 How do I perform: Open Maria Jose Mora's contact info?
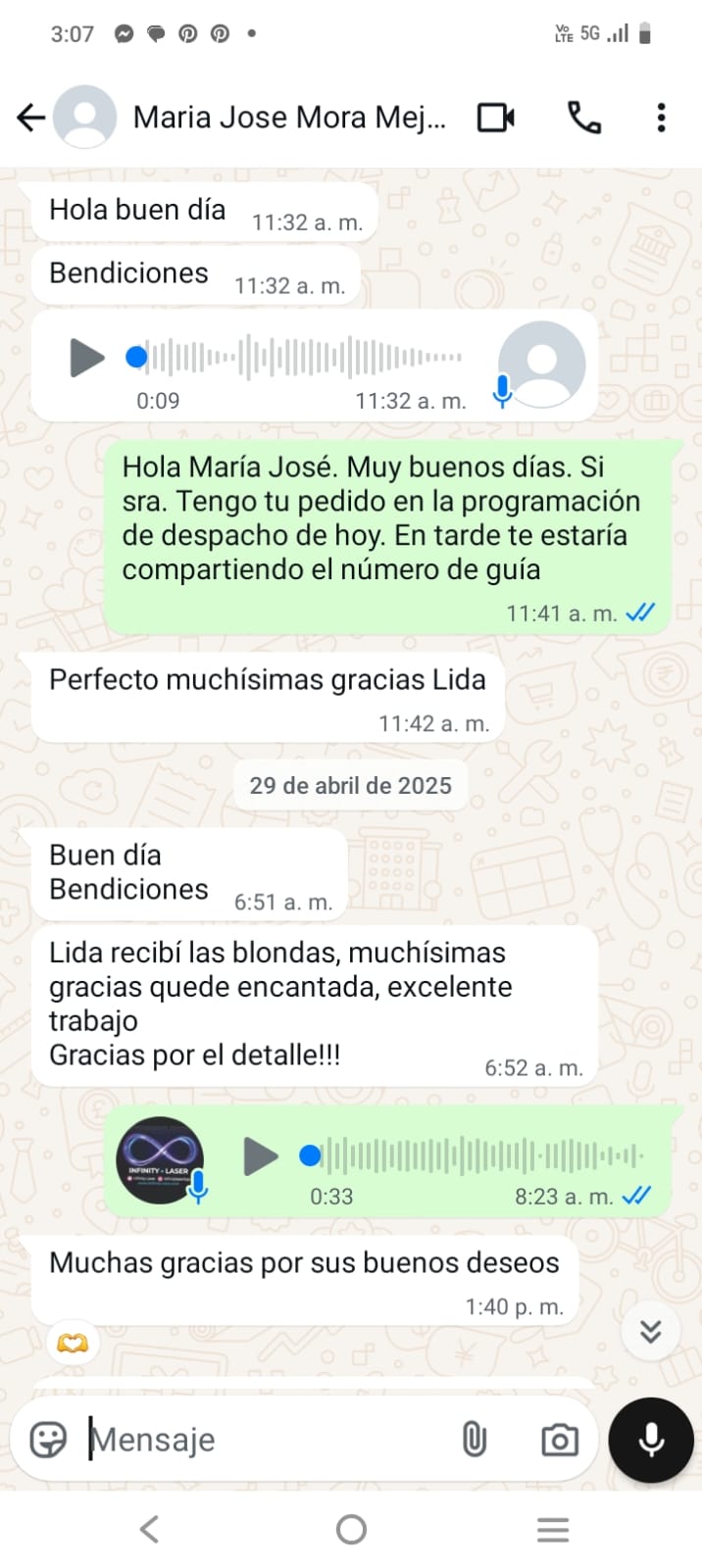pos(289,118)
